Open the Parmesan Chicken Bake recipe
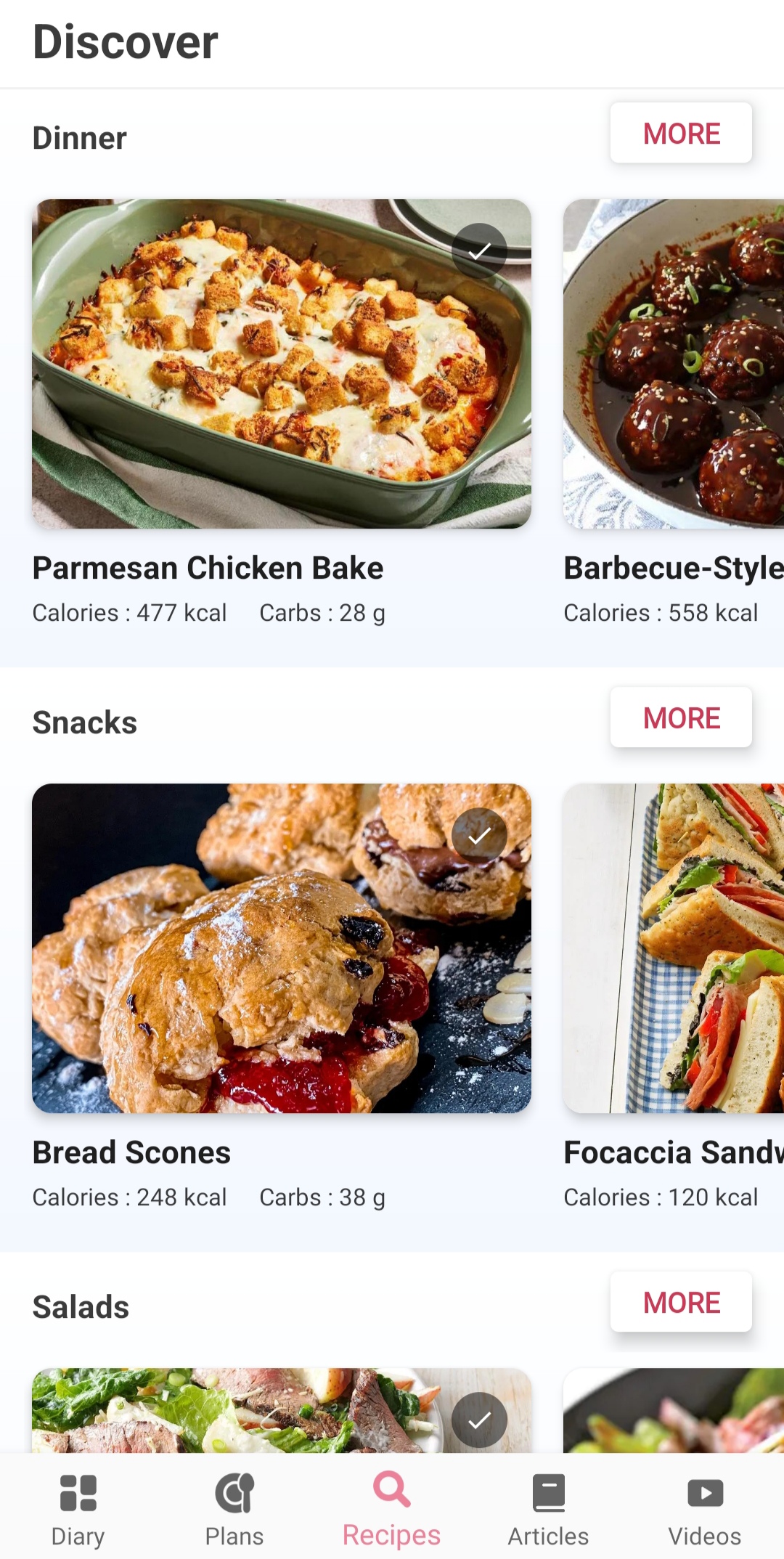This screenshot has width=784, height=1559. (281, 363)
